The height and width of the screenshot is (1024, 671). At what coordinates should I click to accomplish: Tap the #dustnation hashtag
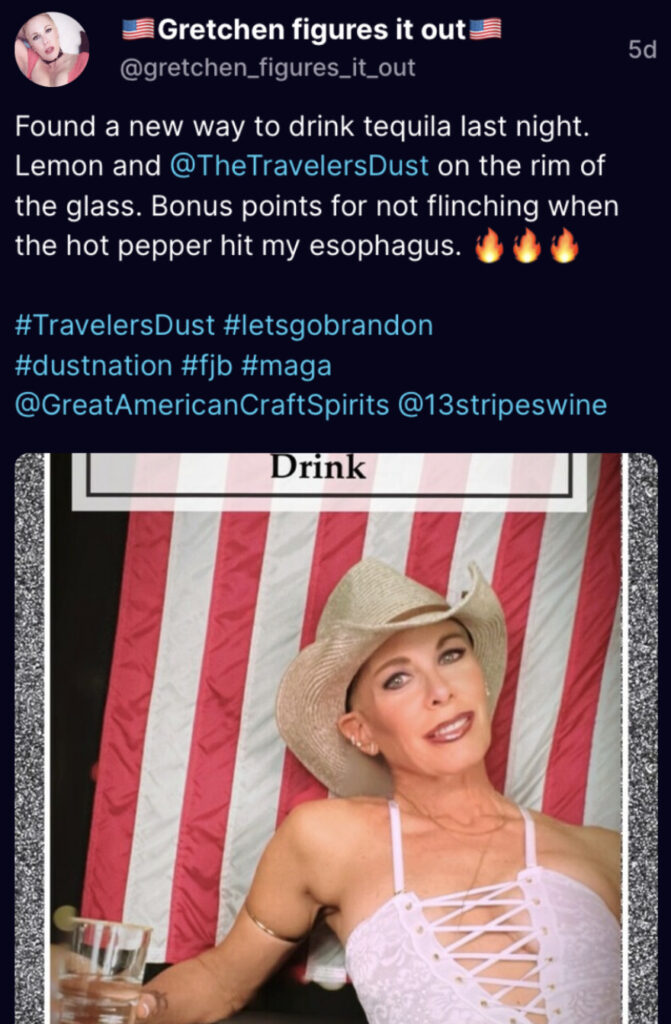click(94, 366)
